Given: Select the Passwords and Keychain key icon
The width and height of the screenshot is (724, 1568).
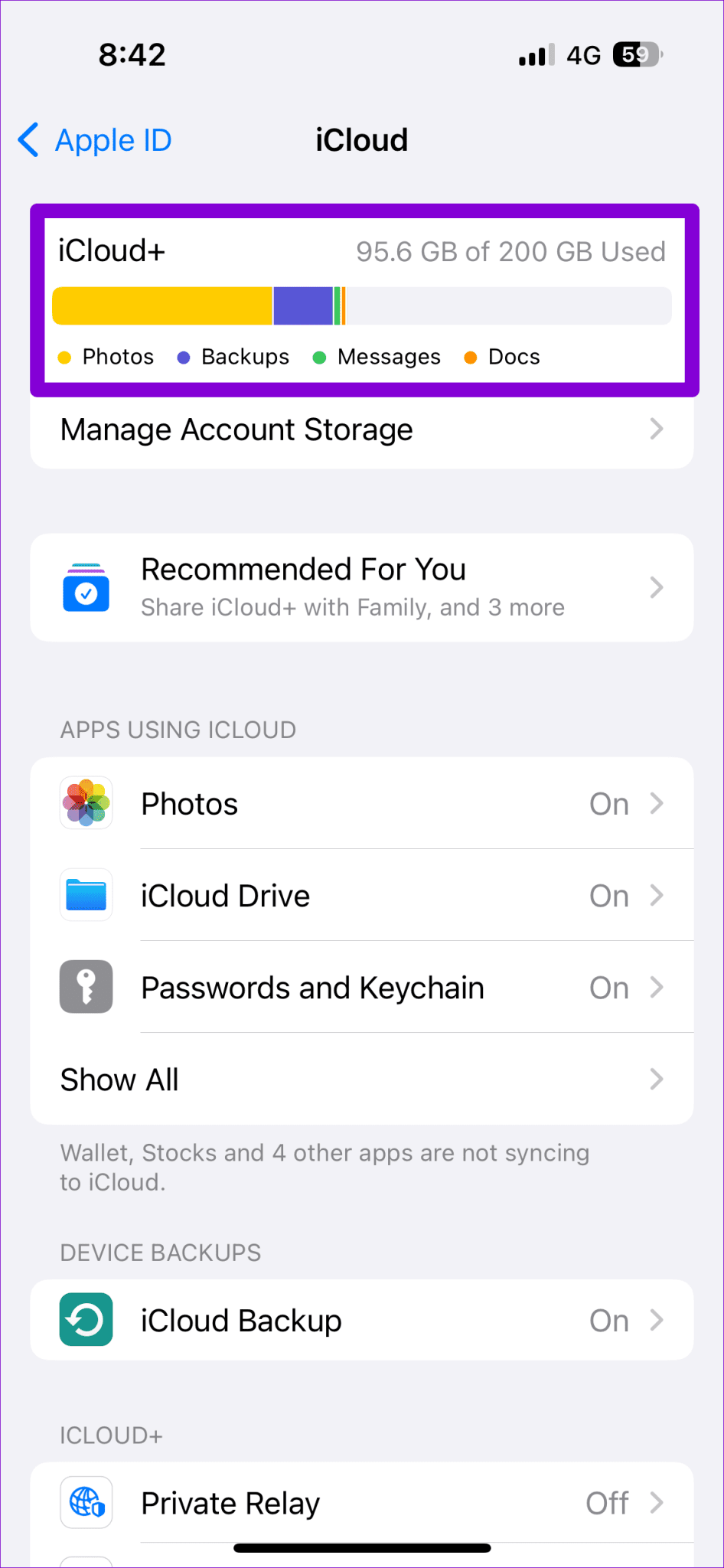Looking at the screenshot, I should (x=86, y=987).
